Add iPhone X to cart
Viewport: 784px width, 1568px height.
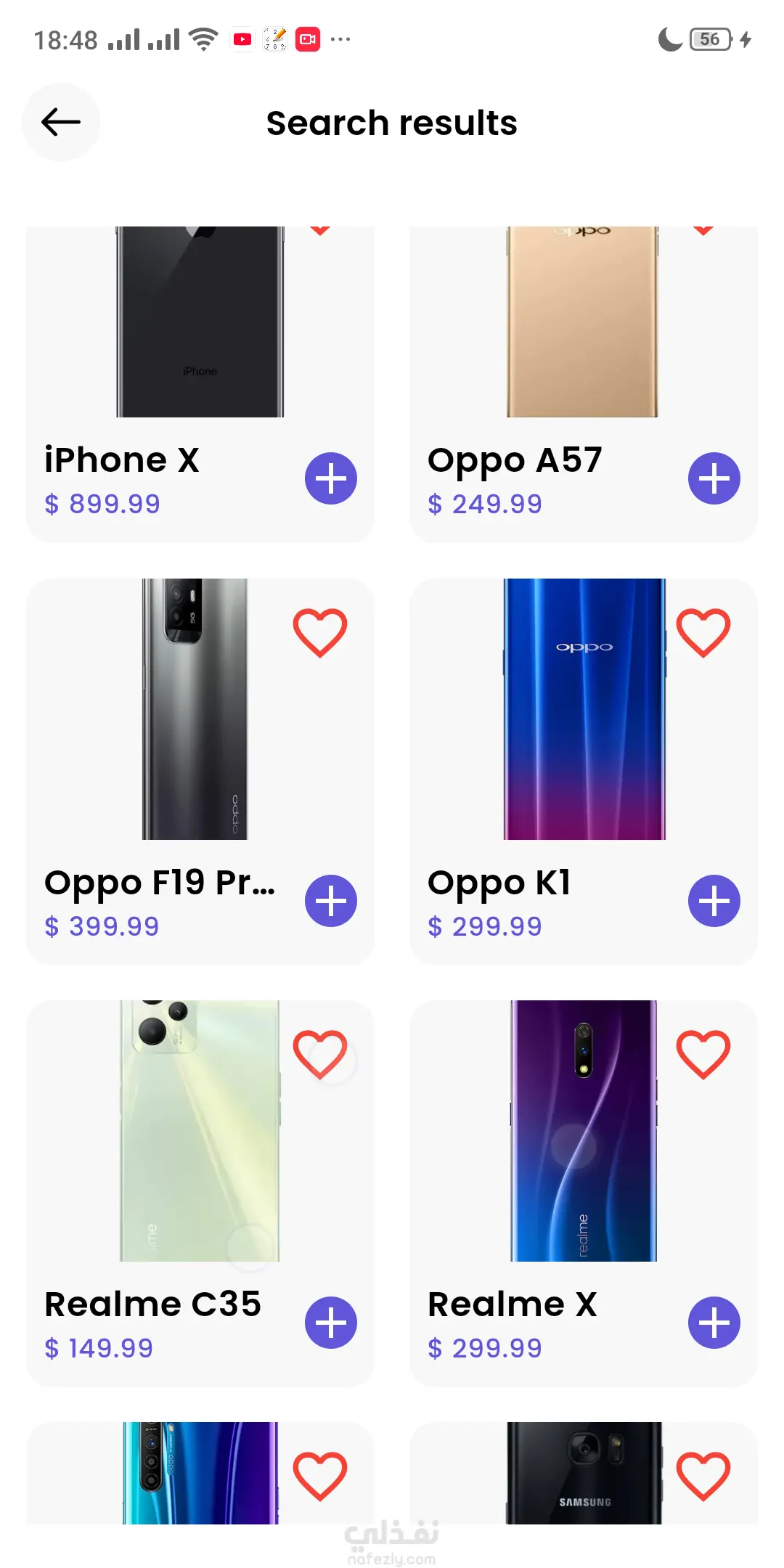[x=331, y=478]
